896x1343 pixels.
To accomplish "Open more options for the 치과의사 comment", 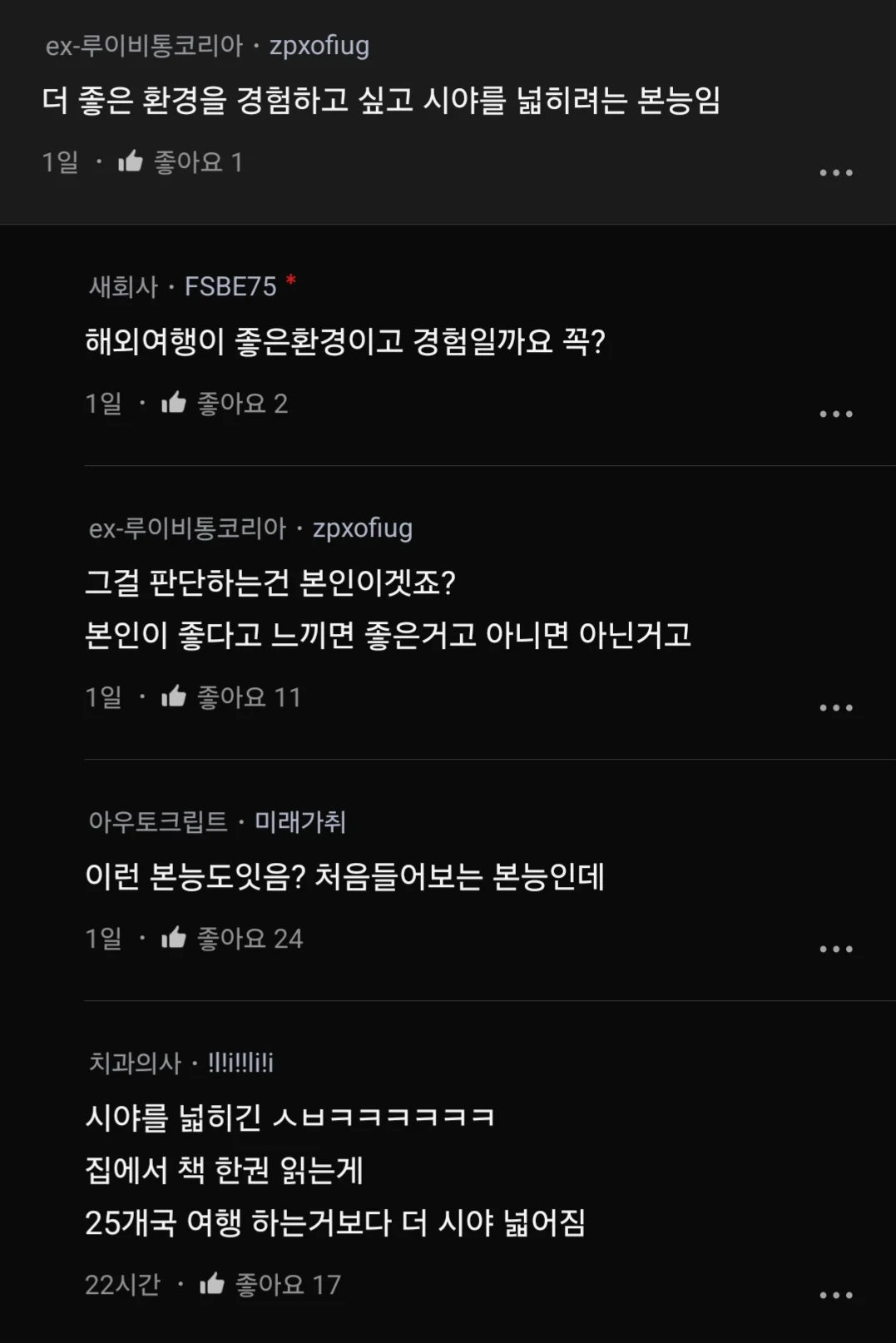I will click(835, 1296).
